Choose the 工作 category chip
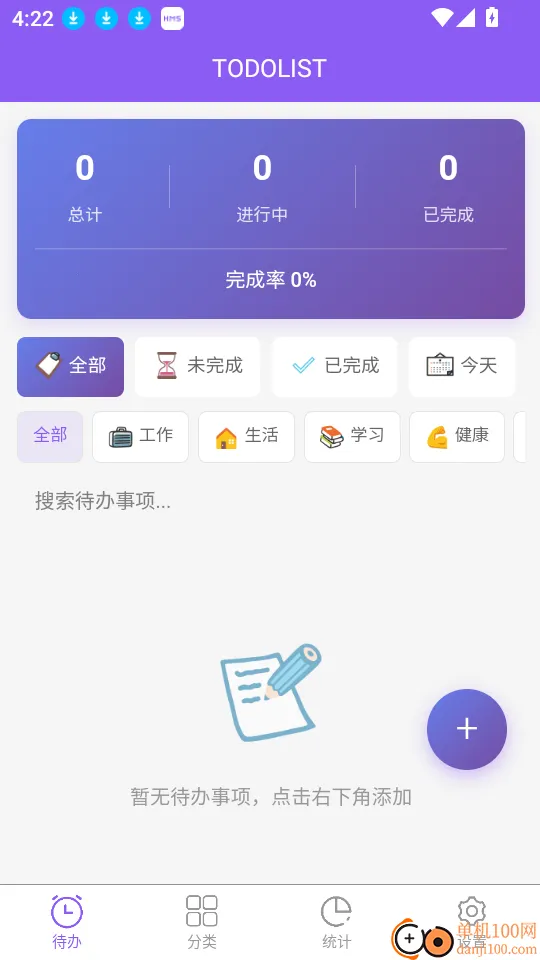This screenshot has height=960, width=540. pyautogui.click(x=140, y=437)
